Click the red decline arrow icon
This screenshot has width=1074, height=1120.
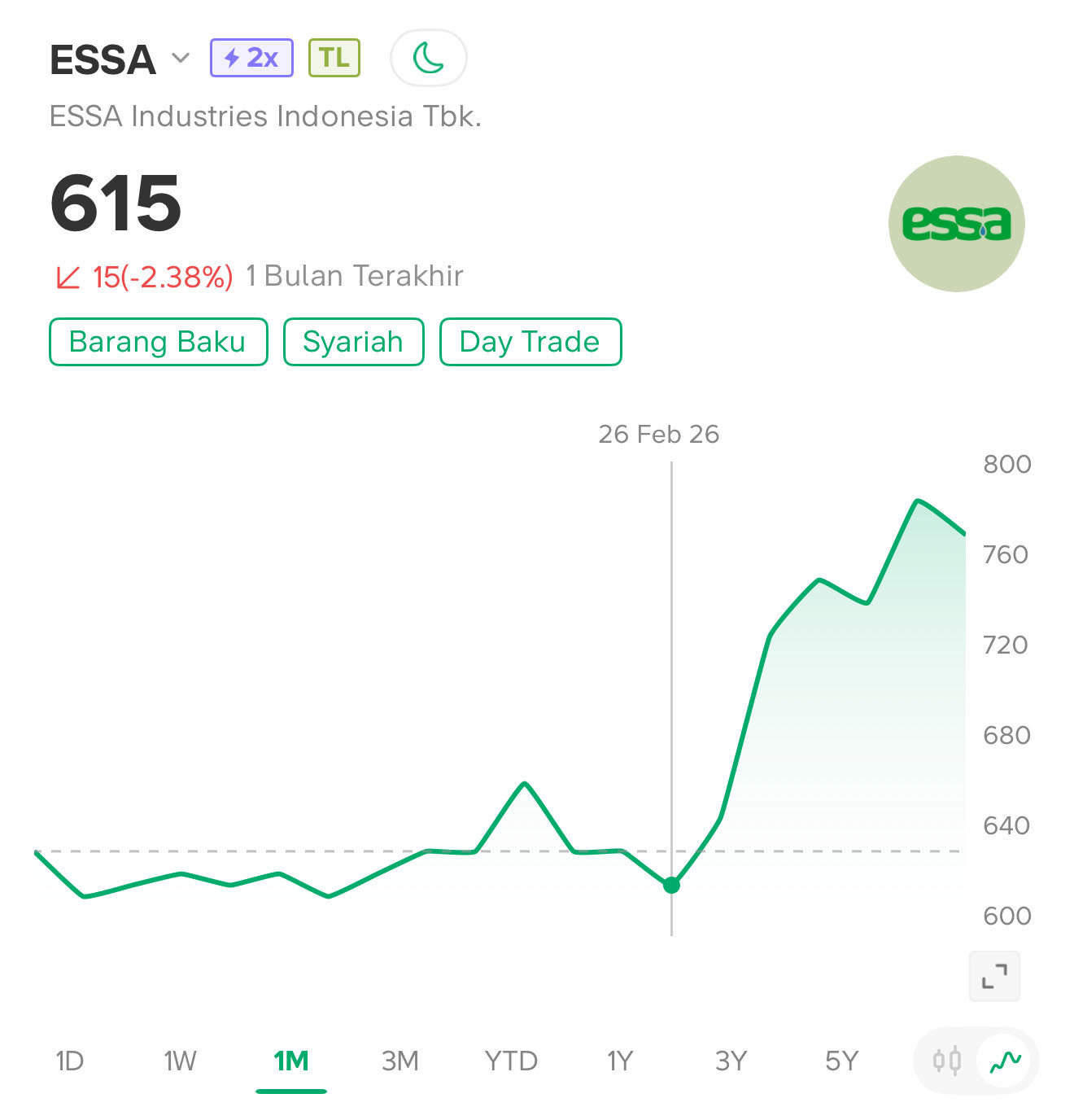click(x=68, y=276)
